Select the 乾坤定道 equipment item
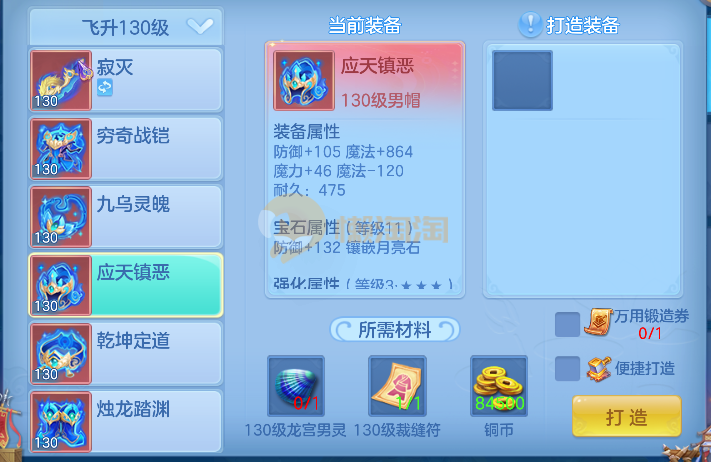 (126, 352)
